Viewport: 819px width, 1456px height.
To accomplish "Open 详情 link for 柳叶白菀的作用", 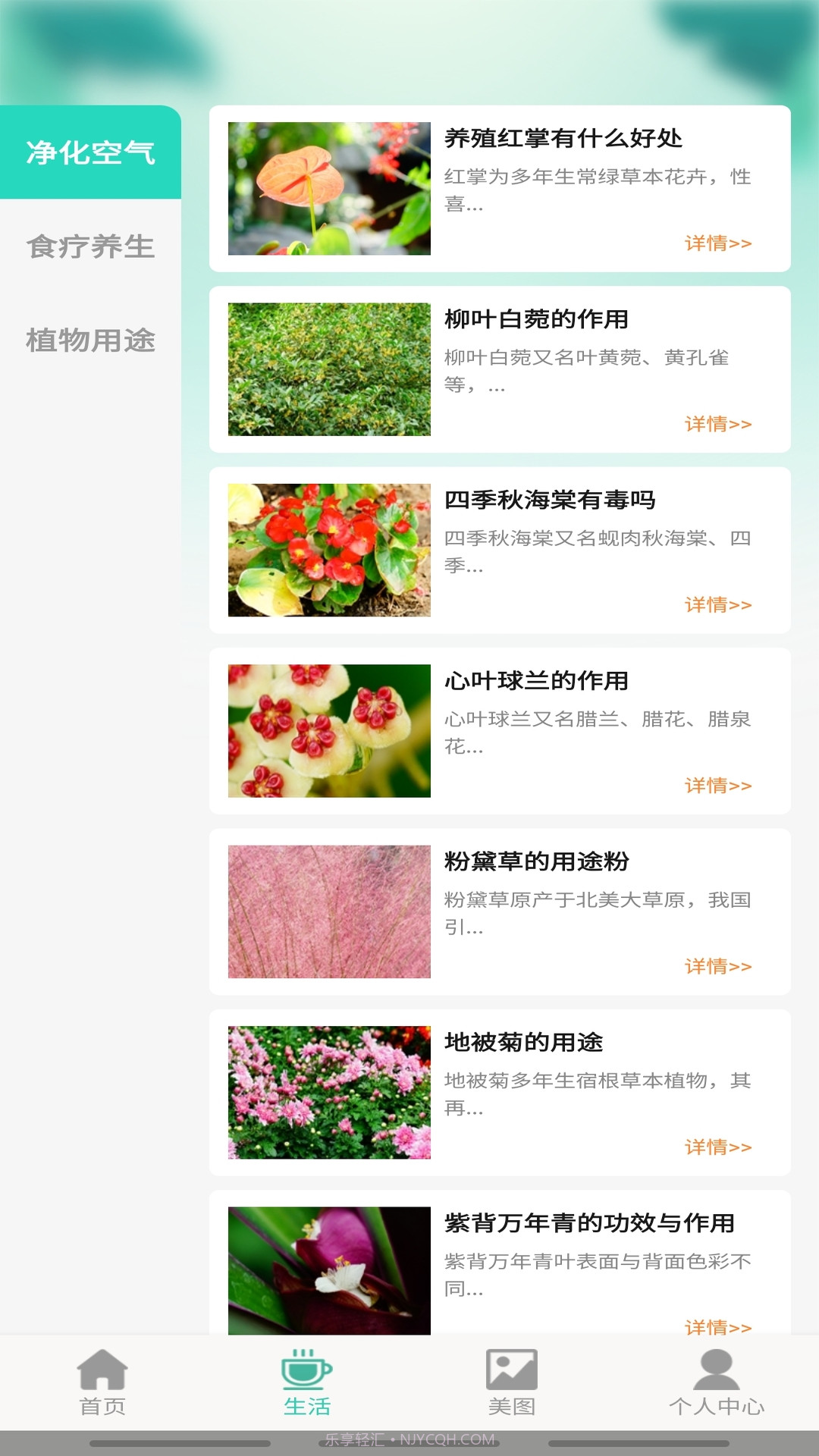I will (x=715, y=425).
